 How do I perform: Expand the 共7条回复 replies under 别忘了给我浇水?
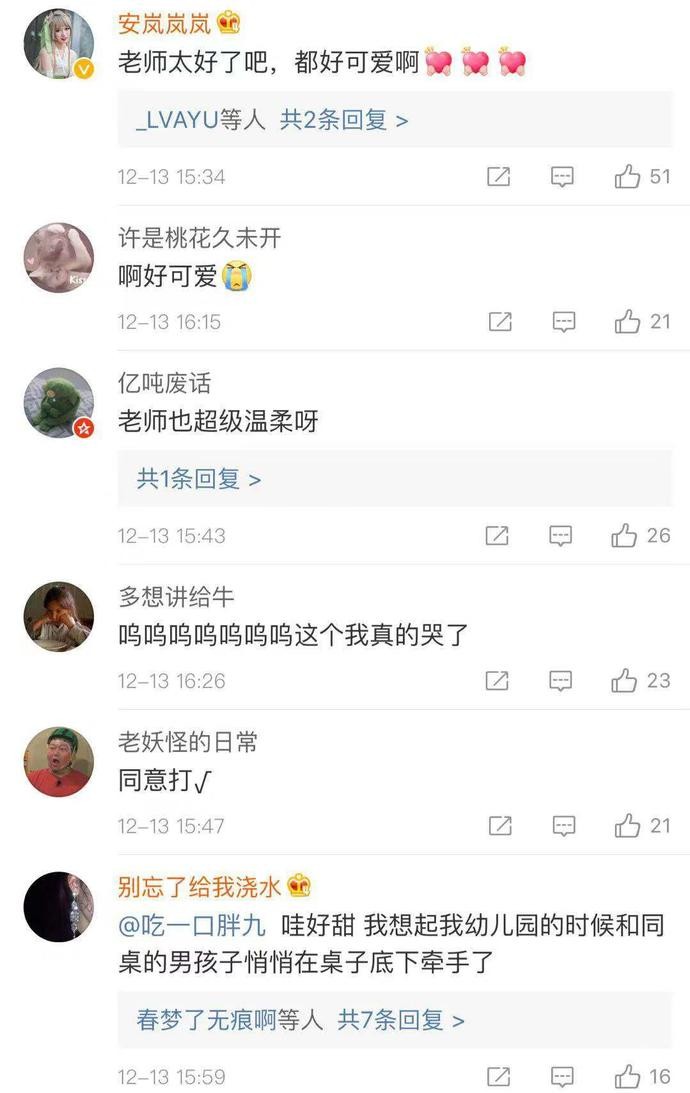pos(400,1020)
